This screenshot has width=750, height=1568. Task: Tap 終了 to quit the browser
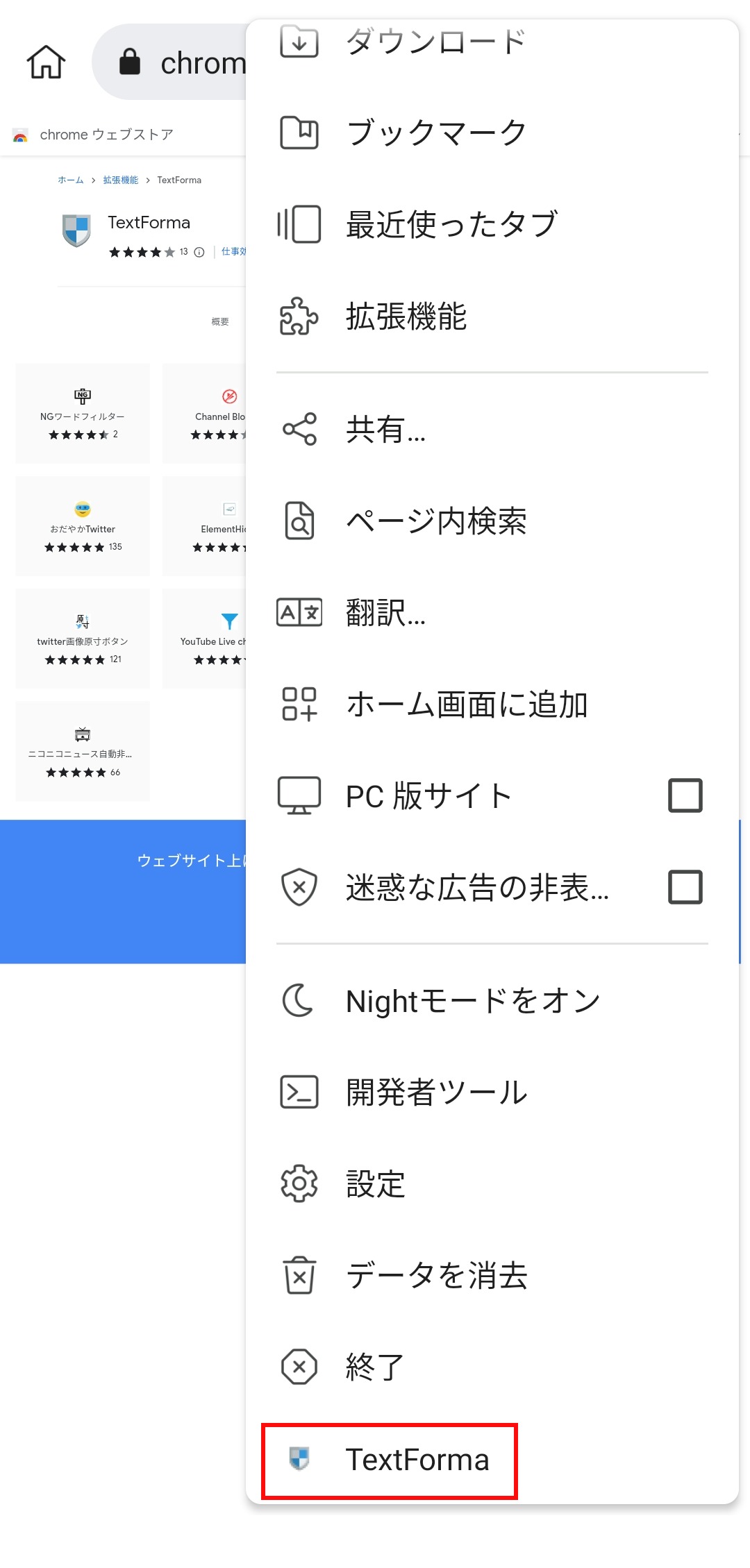point(375,1367)
